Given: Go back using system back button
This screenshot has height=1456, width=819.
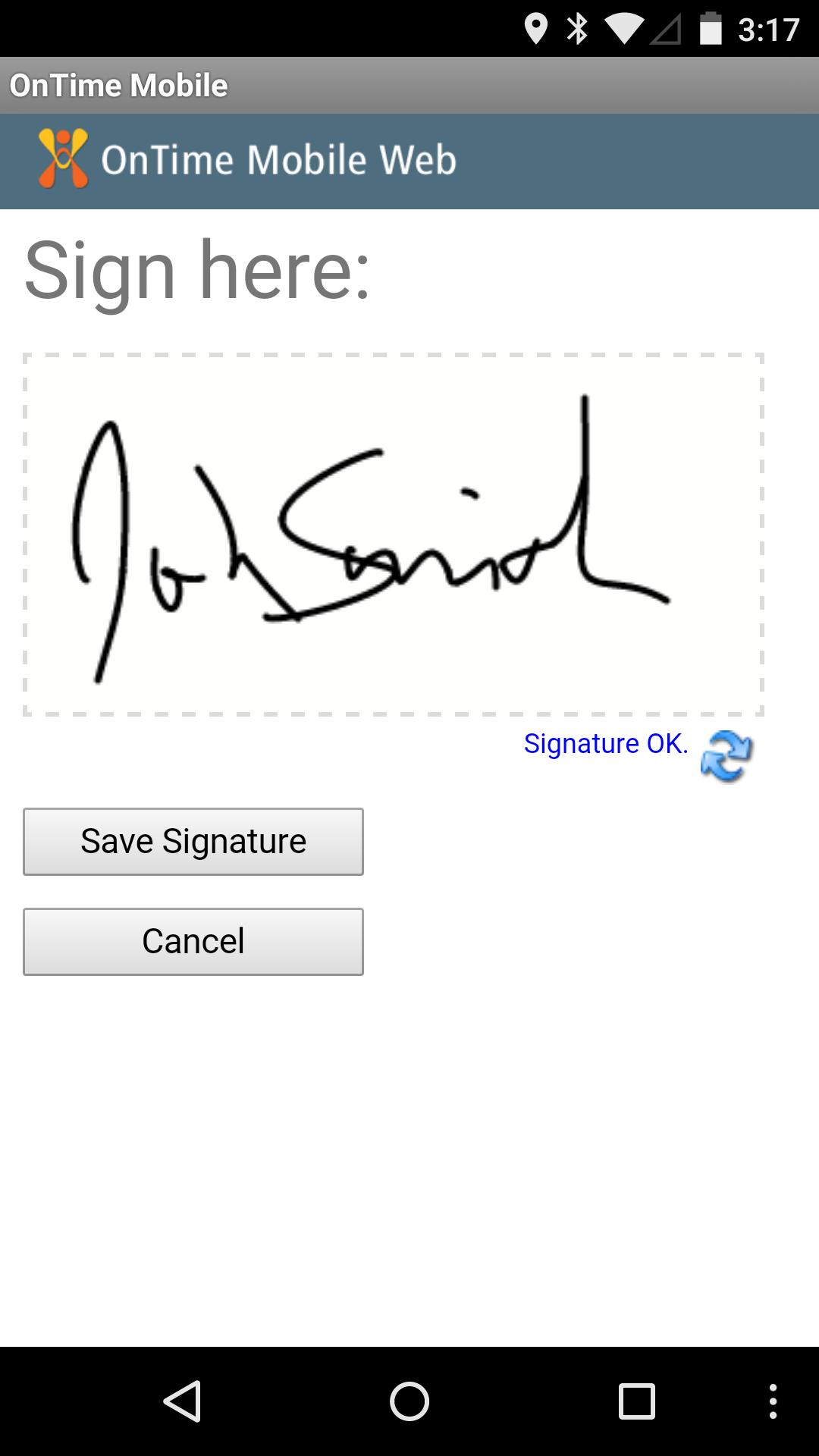Looking at the screenshot, I should (x=182, y=1401).
